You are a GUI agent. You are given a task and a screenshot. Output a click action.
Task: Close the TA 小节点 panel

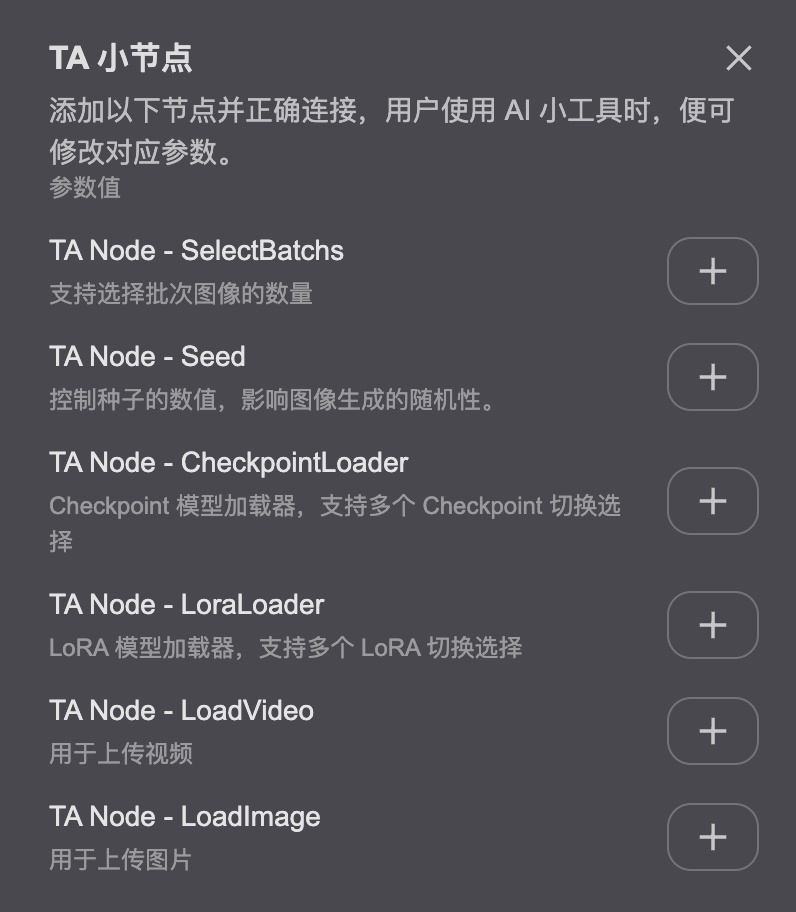click(x=738, y=59)
